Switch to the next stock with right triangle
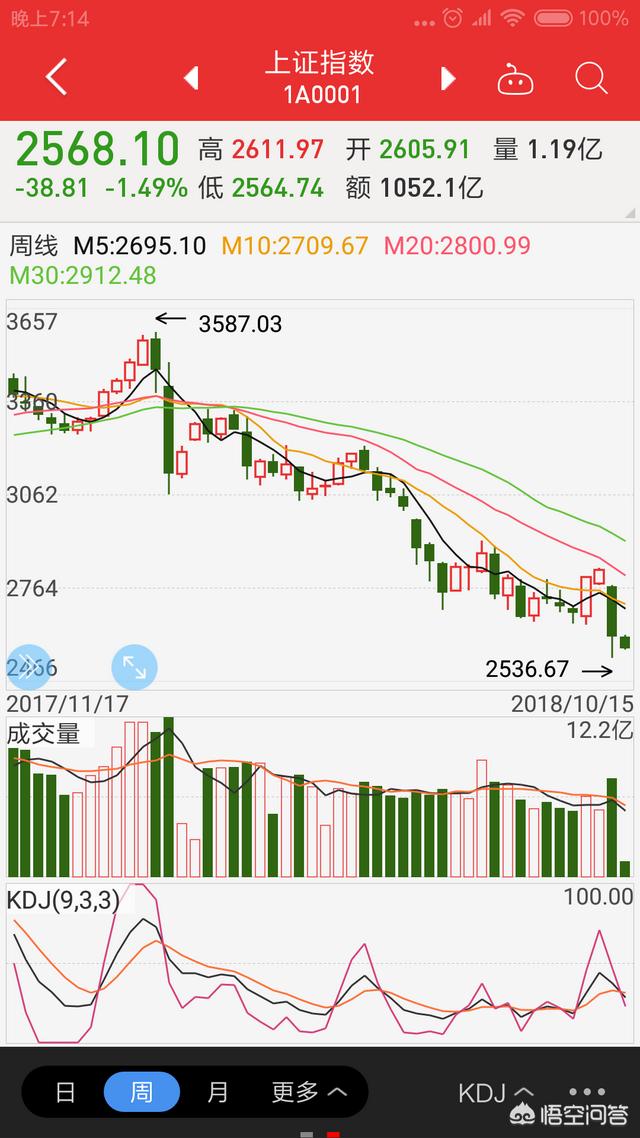 pyautogui.click(x=448, y=78)
